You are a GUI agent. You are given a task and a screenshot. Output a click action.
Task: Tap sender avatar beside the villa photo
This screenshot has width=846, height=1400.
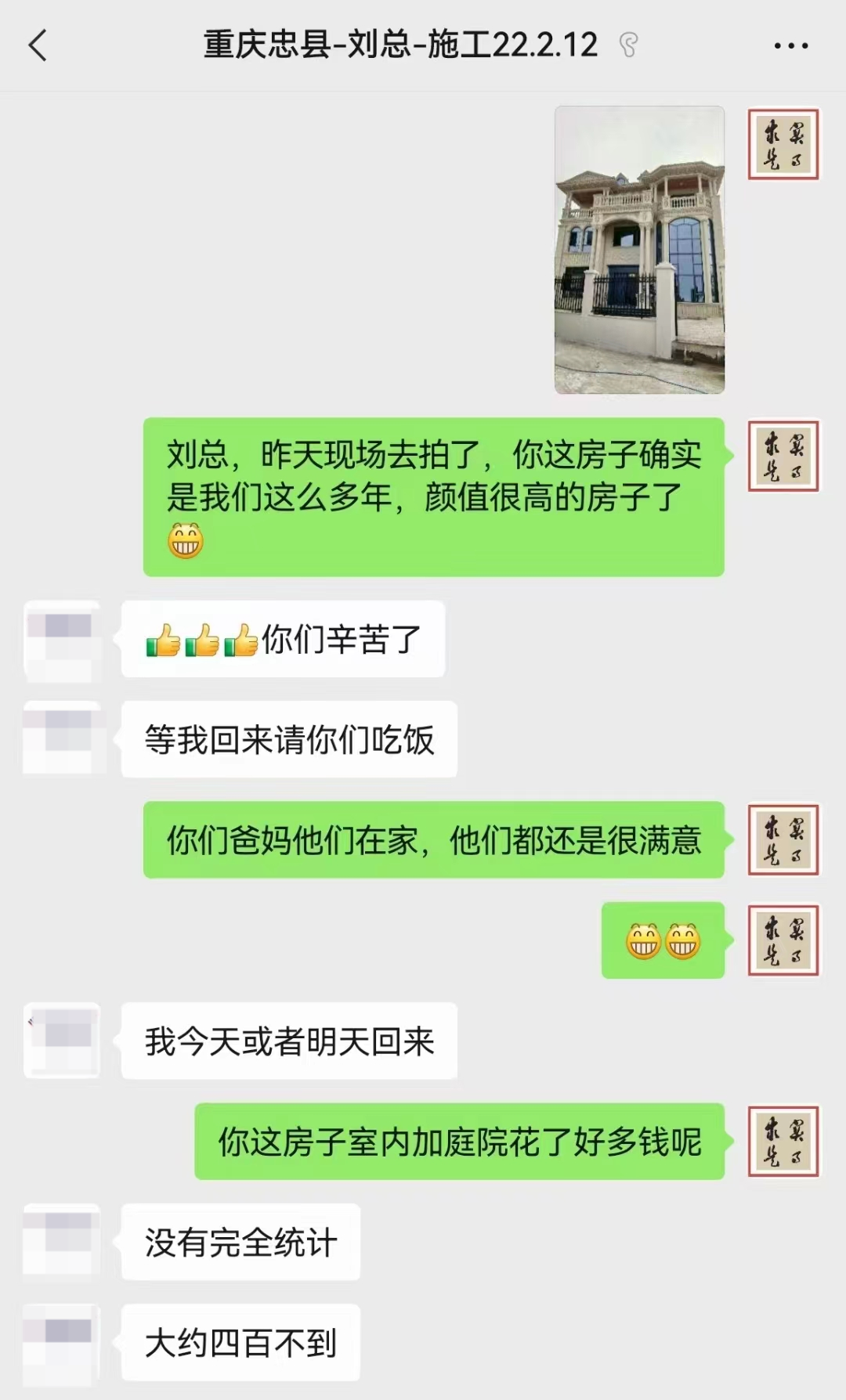click(x=783, y=145)
